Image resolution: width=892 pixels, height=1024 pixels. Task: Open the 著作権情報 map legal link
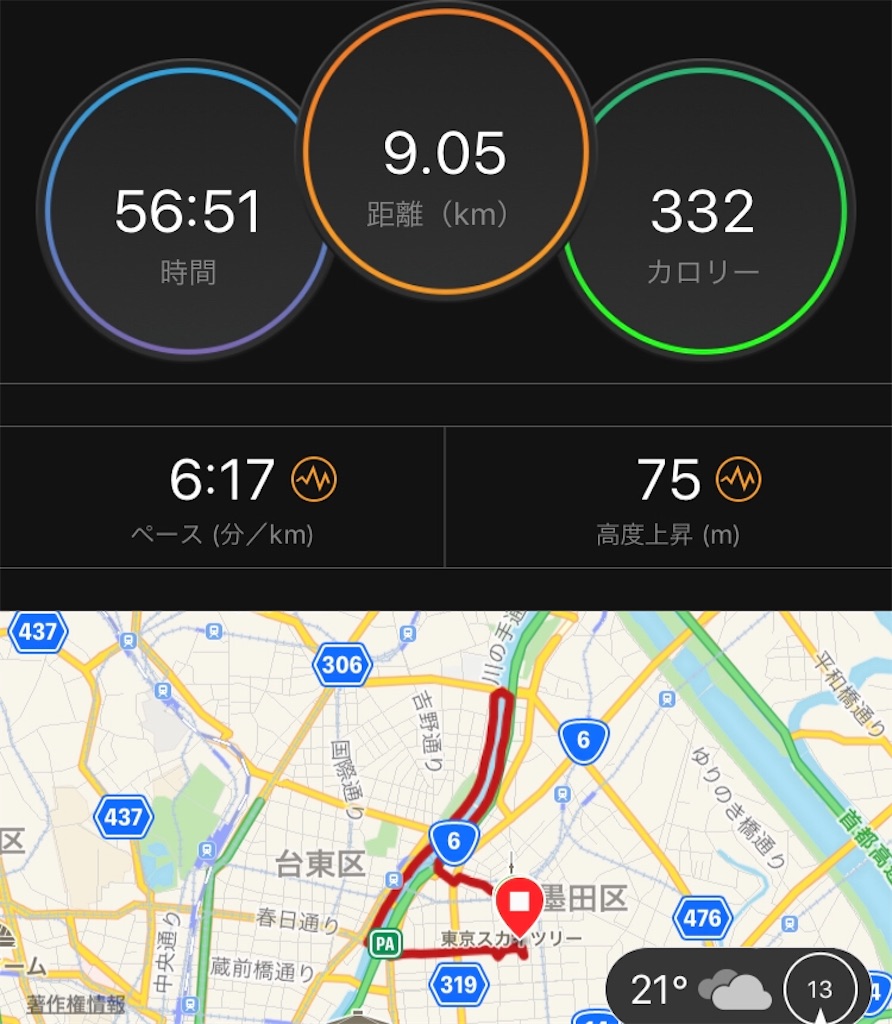76,1004
